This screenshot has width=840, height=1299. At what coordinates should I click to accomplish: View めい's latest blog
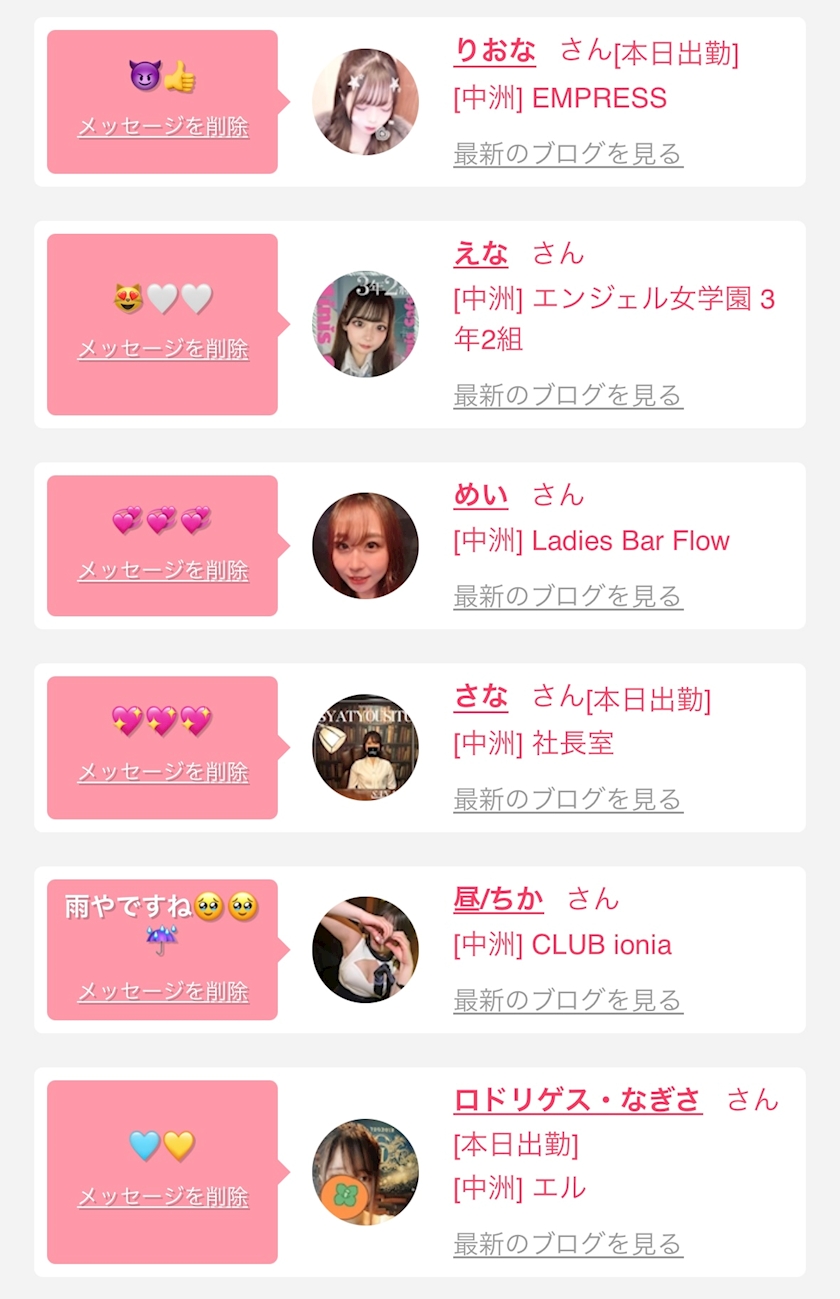567,596
